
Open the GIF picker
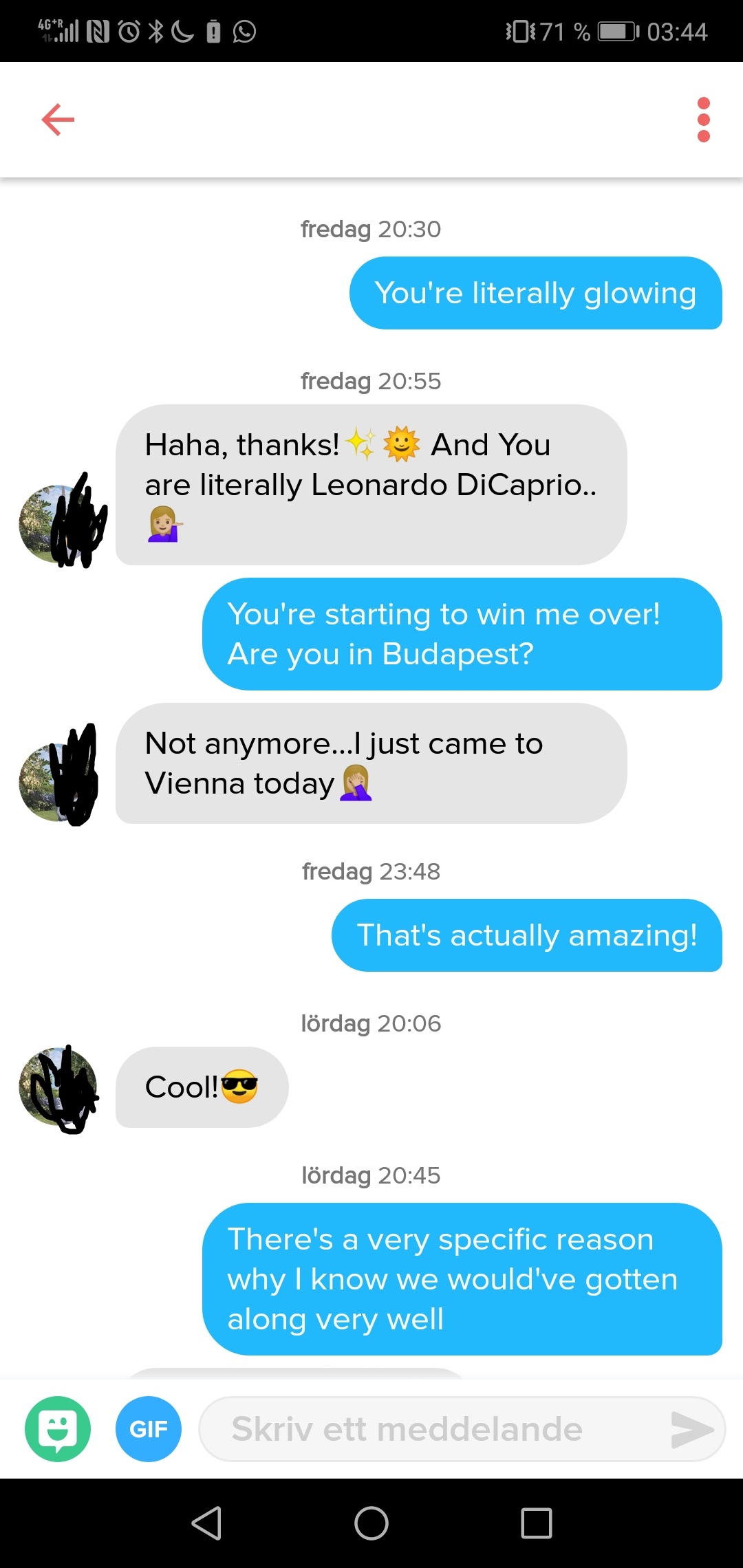pos(149,1429)
